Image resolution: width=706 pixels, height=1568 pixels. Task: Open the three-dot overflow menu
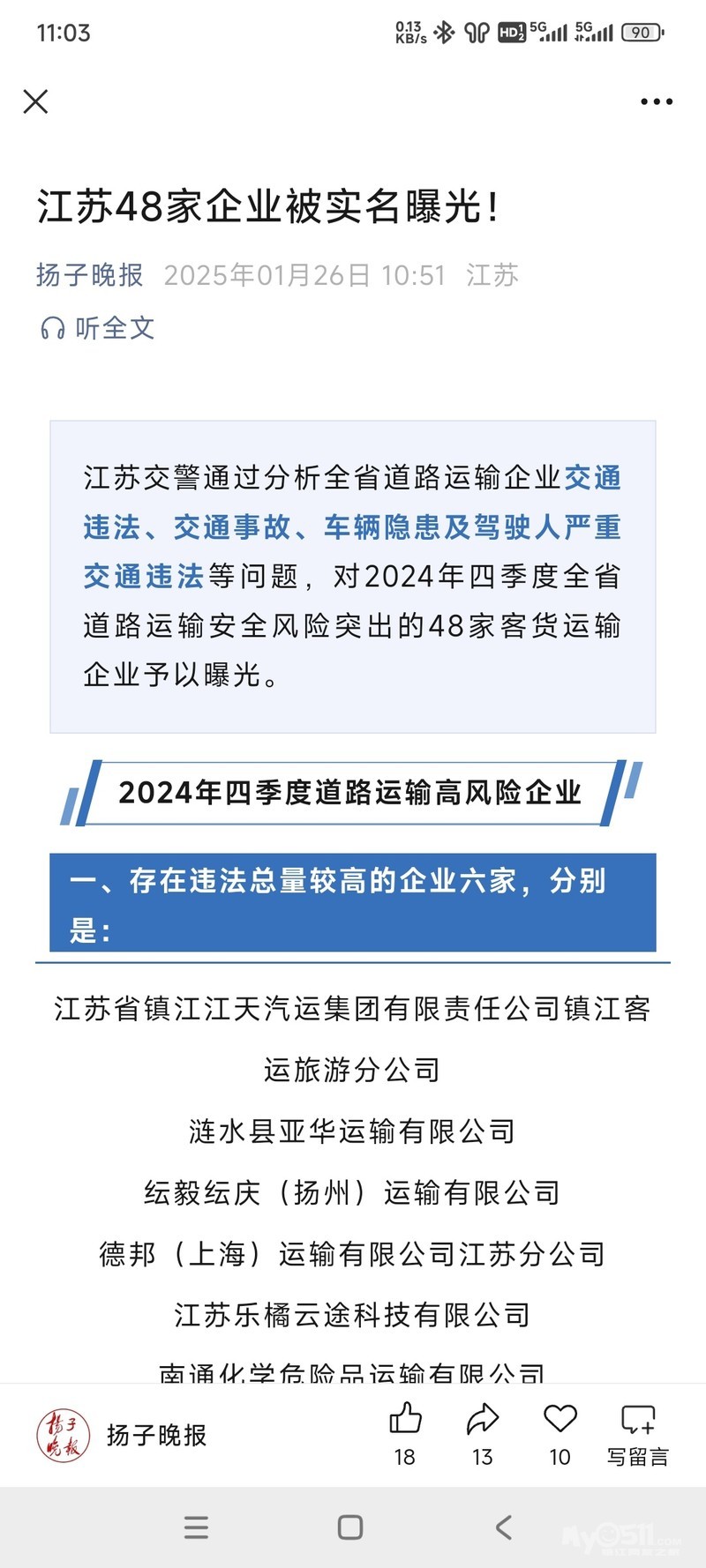(x=656, y=101)
